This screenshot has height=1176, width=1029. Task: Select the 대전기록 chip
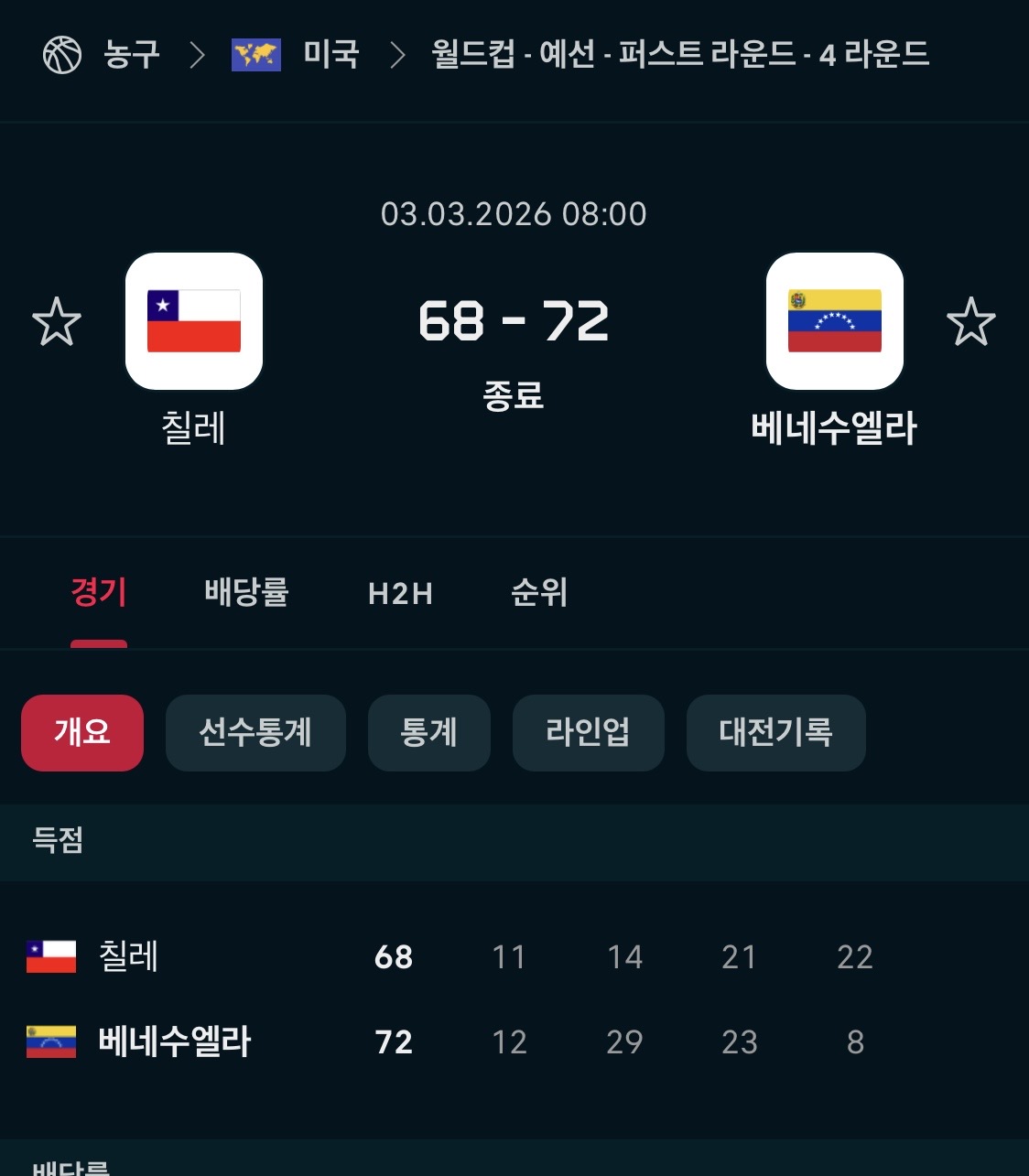coord(775,732)
